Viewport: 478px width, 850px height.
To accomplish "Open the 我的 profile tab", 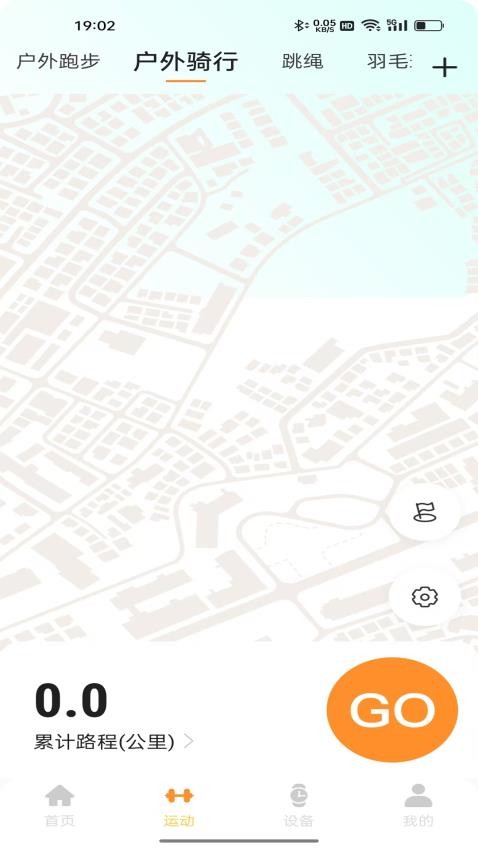I will (418, 805).
